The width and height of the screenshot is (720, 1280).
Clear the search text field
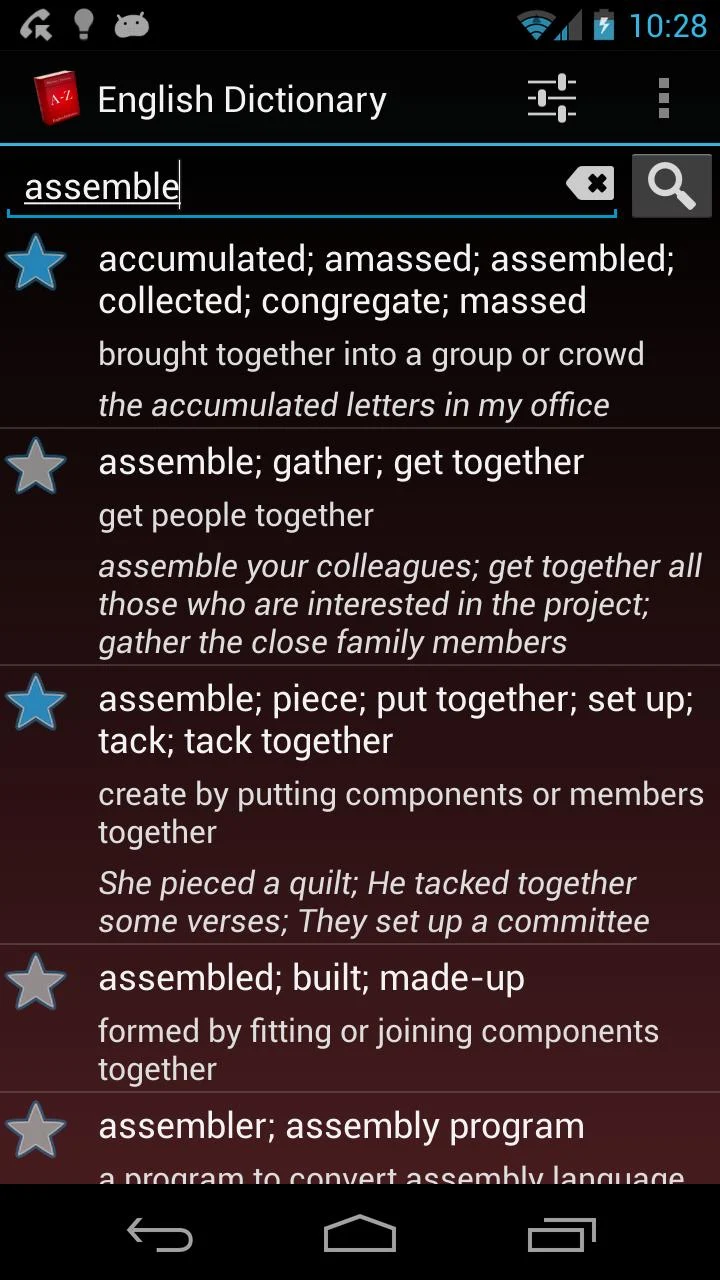(x=591, y=184)
